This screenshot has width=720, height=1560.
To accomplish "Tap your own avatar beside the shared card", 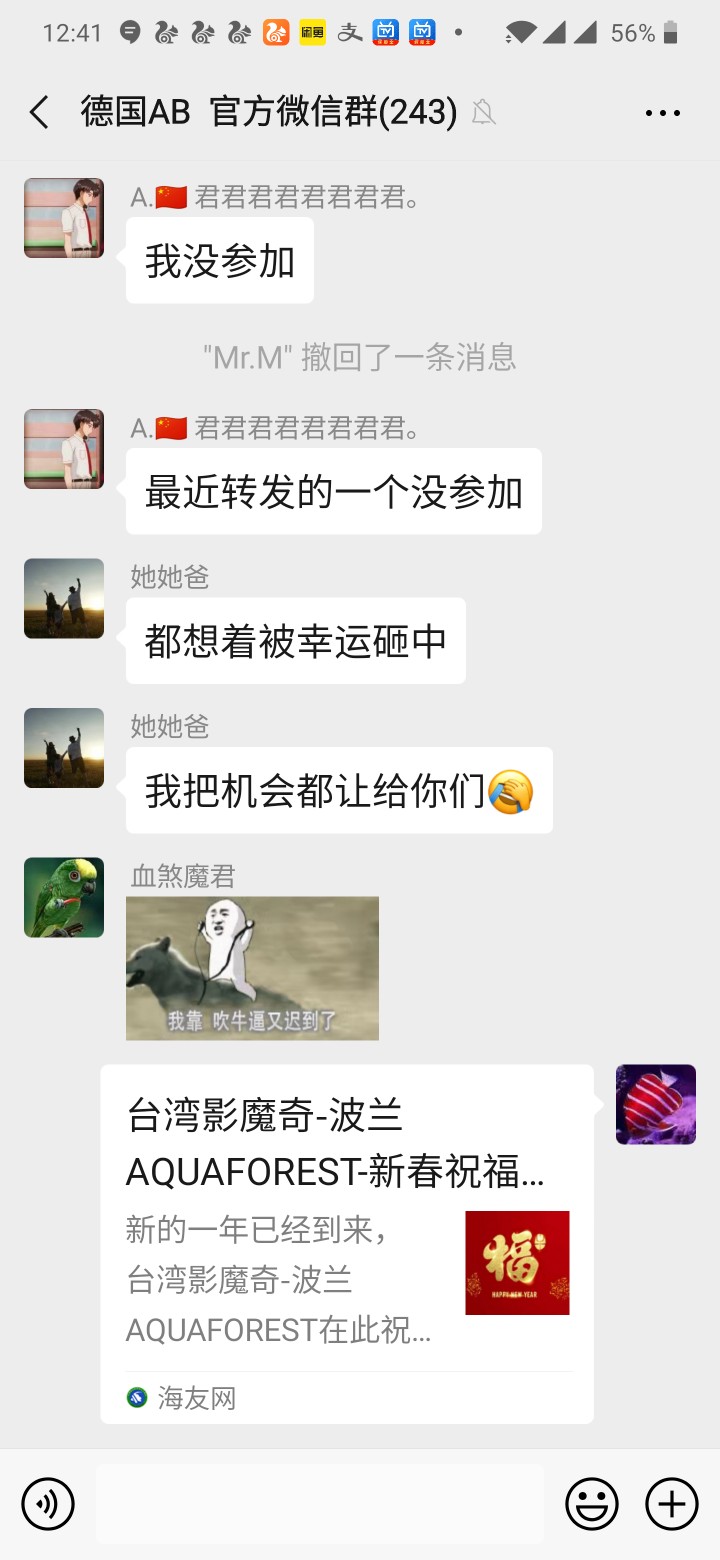I will 655,1104.
